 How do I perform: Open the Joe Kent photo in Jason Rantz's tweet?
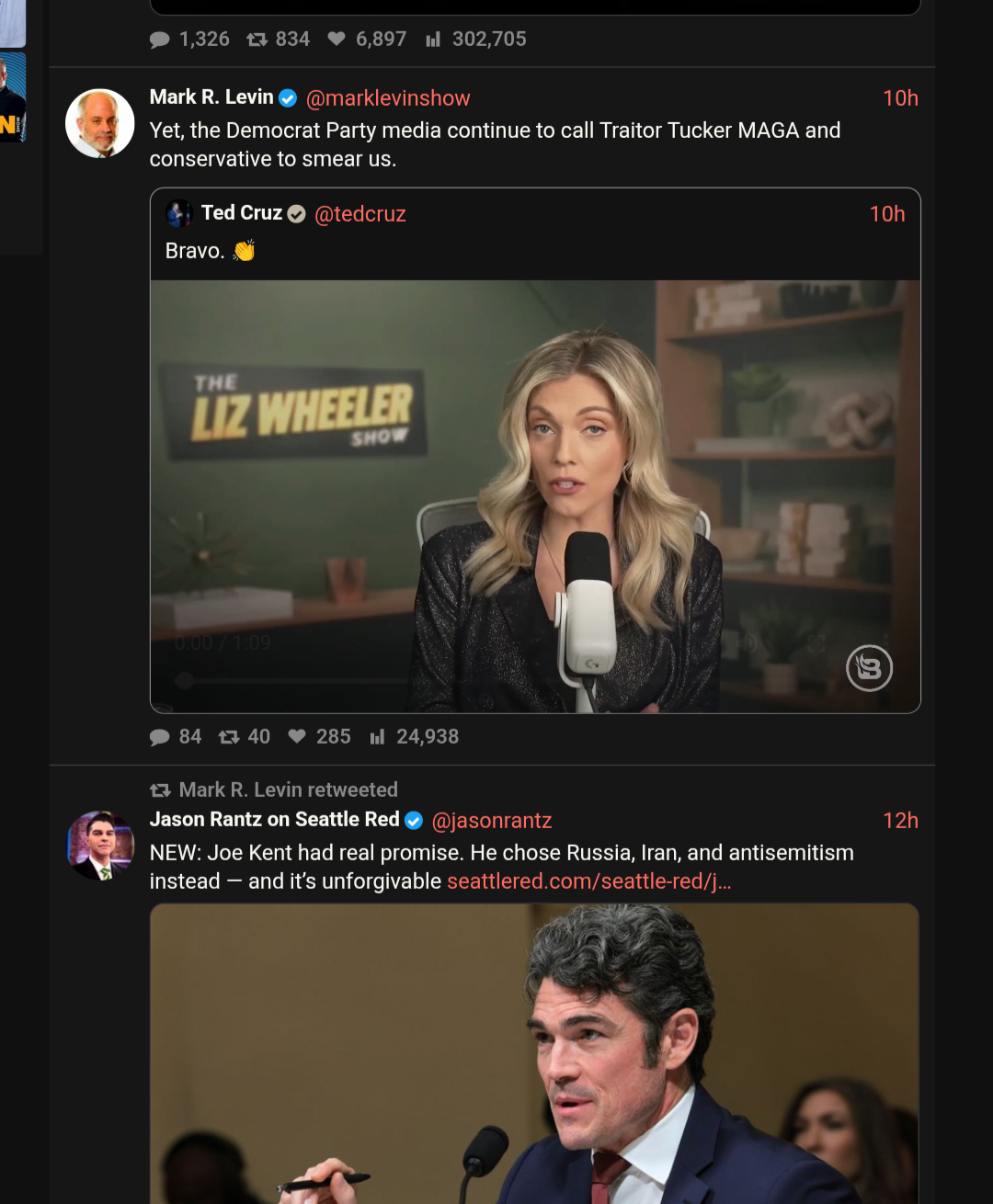click(x=533, y=1057)
